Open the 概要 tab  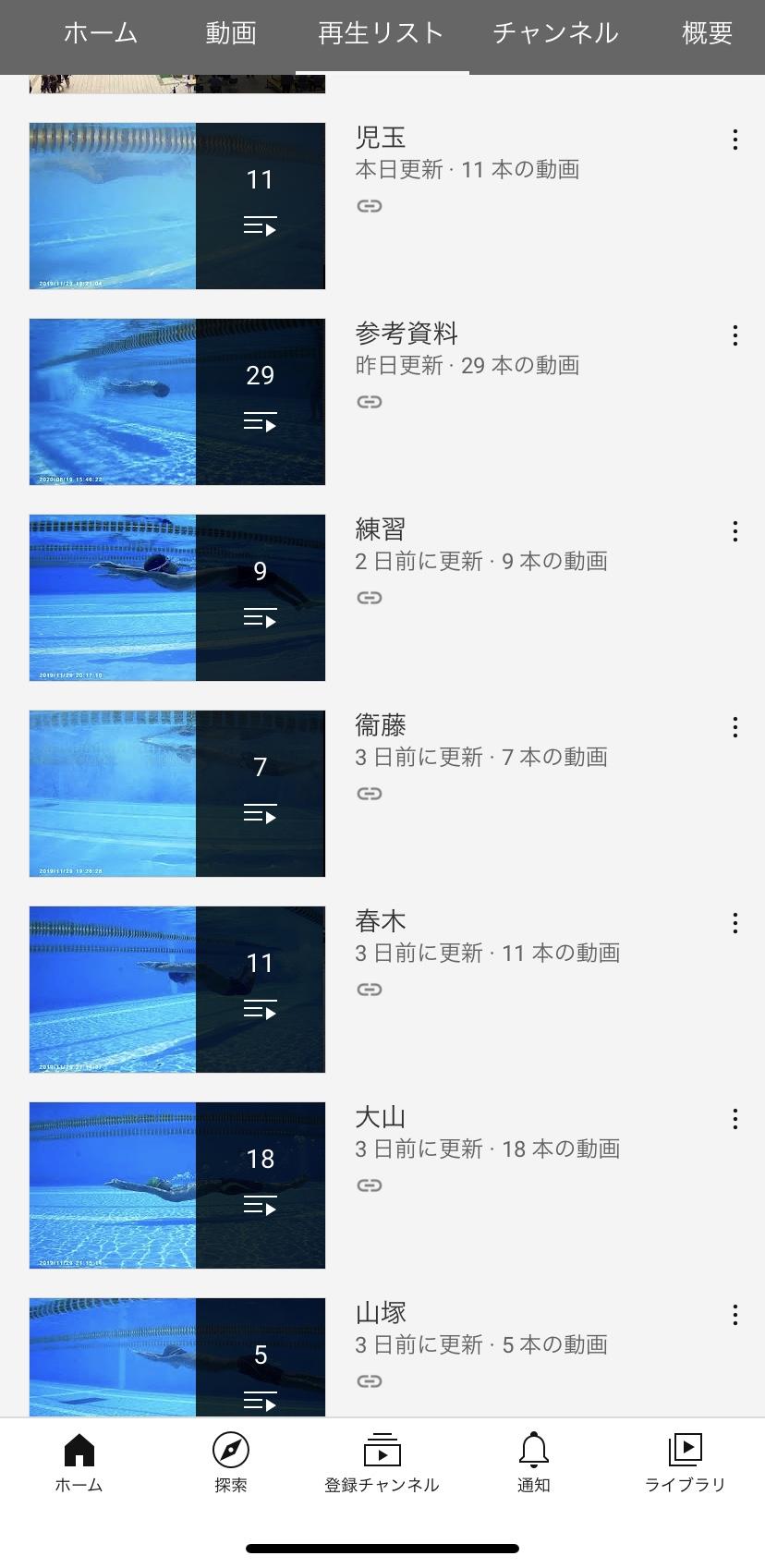click(707, 34)
